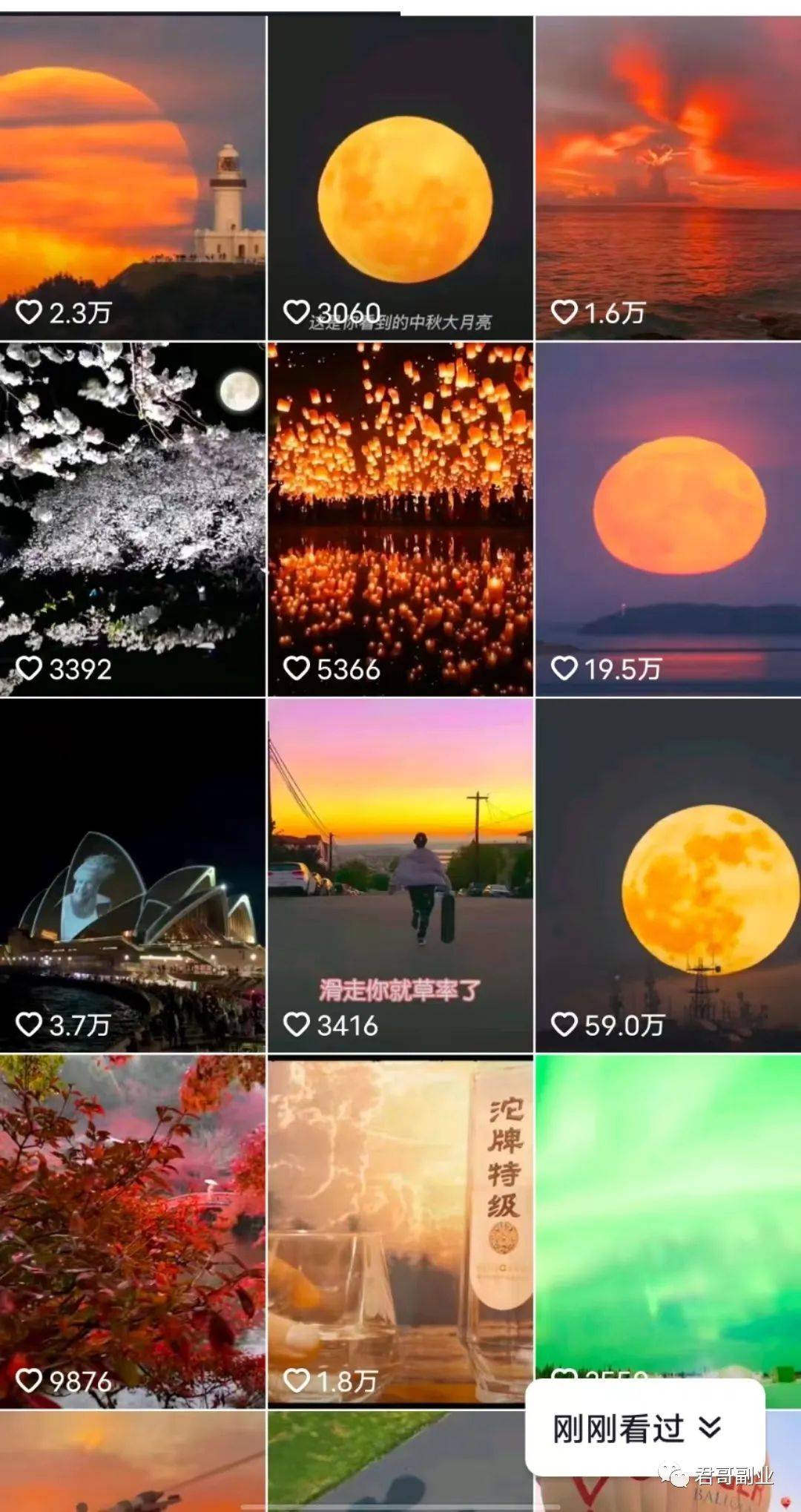Tap the heart icon on the skateboard sunset video
Viewport: 801px width, 1512px height.
297,1025
